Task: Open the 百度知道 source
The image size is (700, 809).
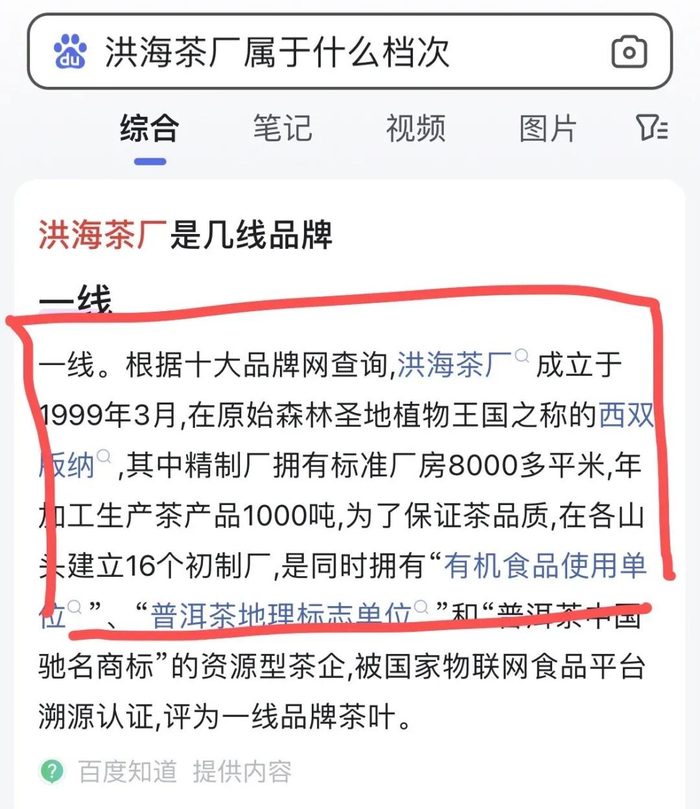Action: pyautogui.click(x=127, y=772)
